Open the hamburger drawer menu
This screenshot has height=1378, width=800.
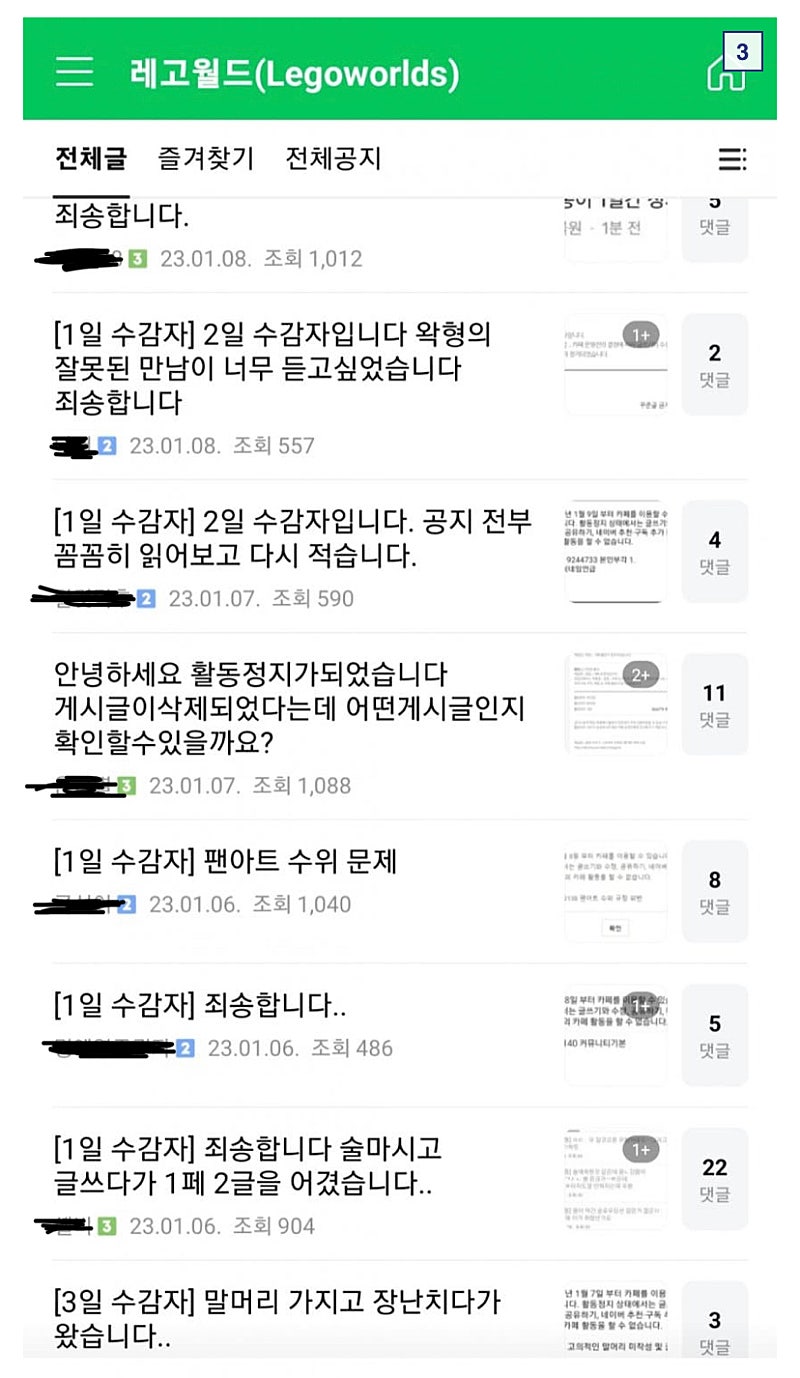74,72
